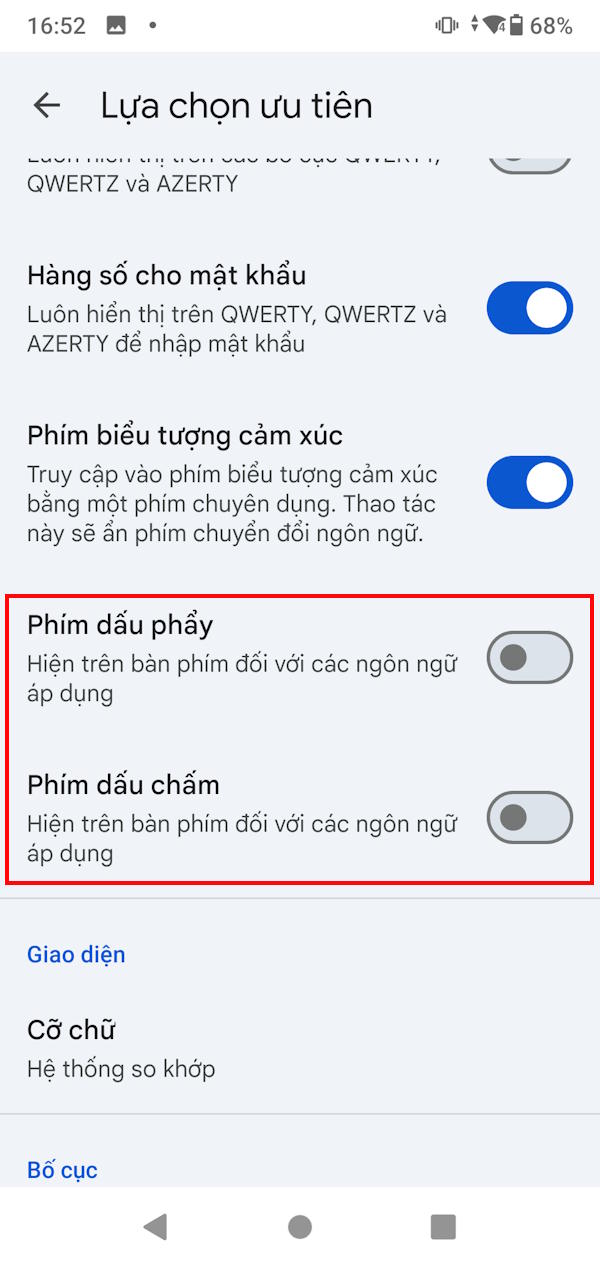Enable Phím dấu phẩy toggle
600x1267 pixels.
(529, 658)
